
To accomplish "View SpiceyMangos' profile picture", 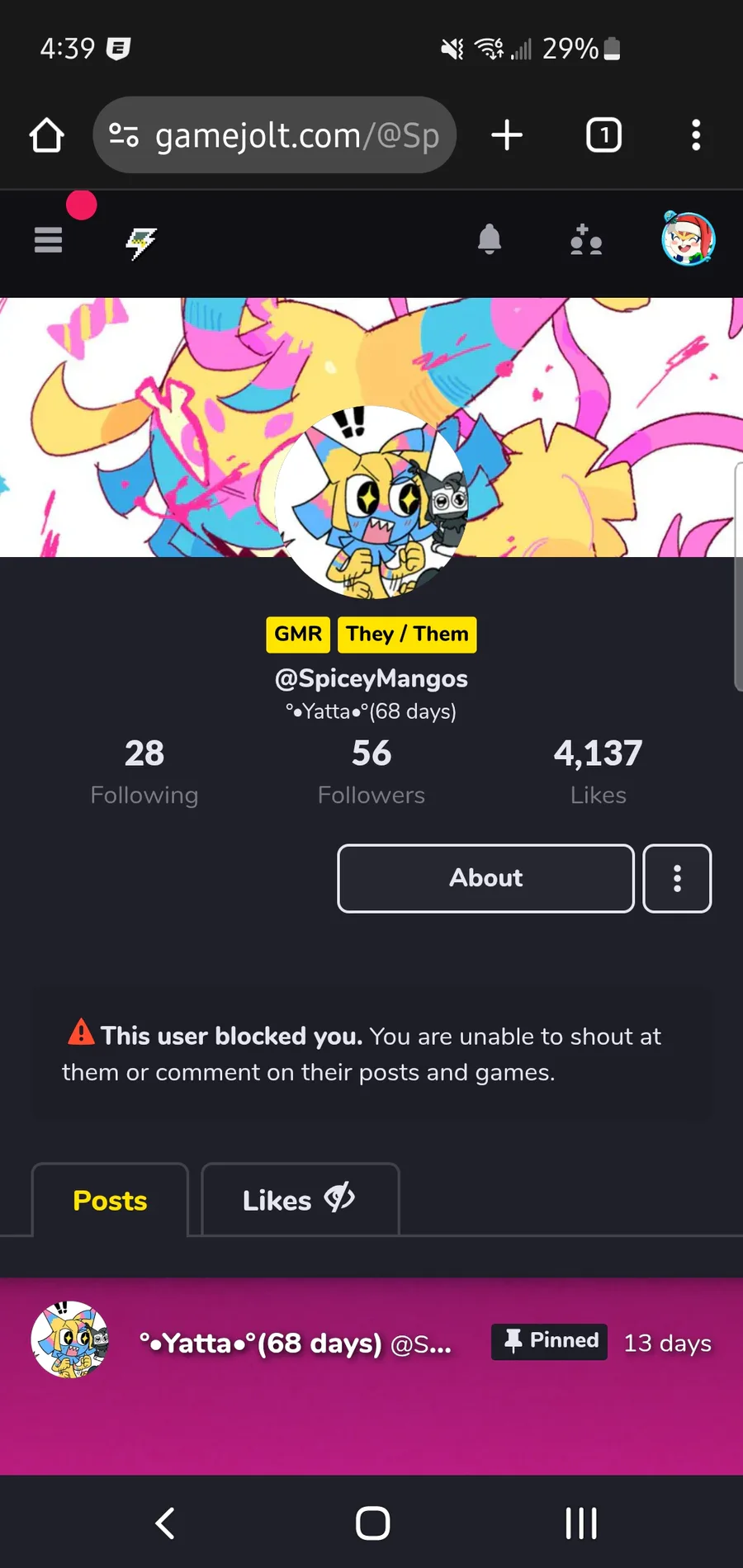I will pos(371,502).
